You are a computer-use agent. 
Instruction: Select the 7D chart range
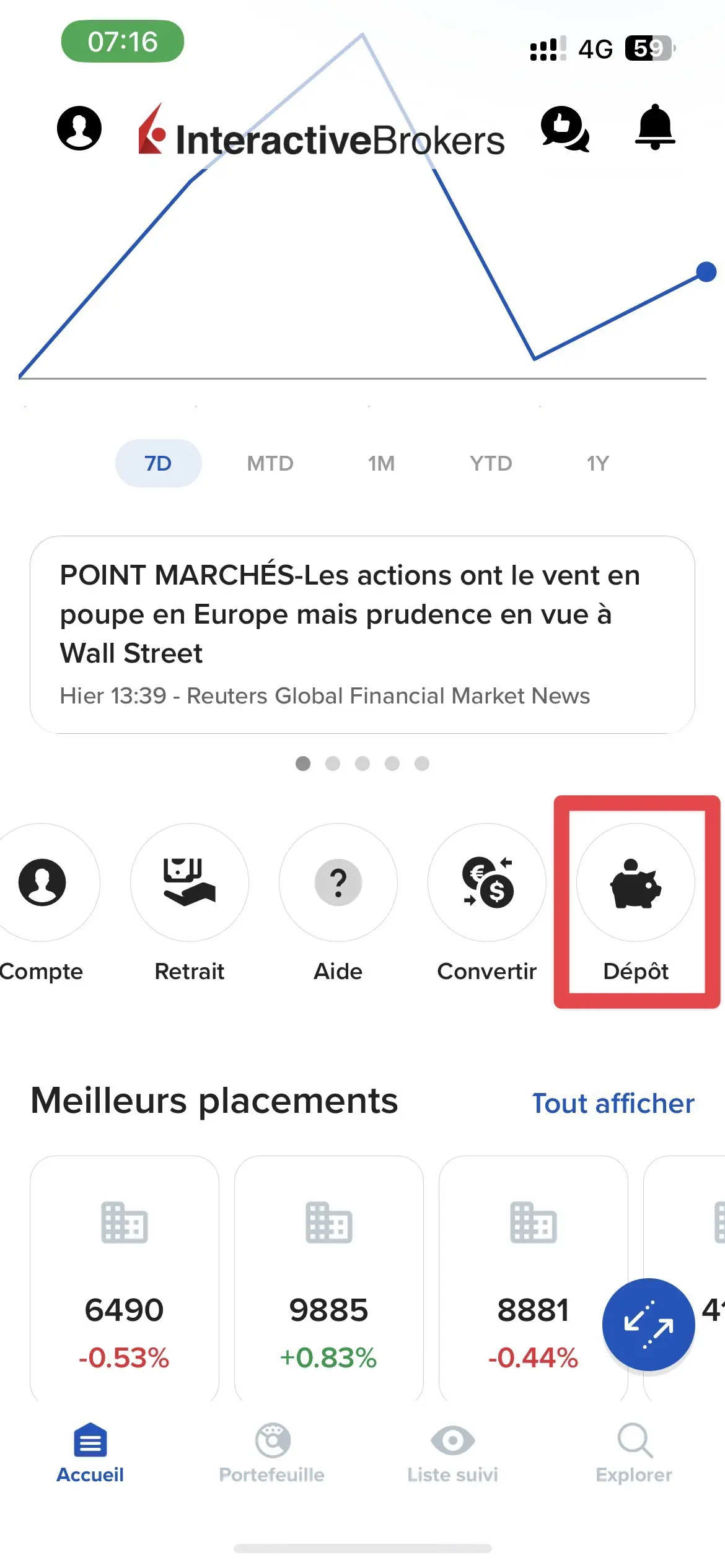tap(158, 463)
